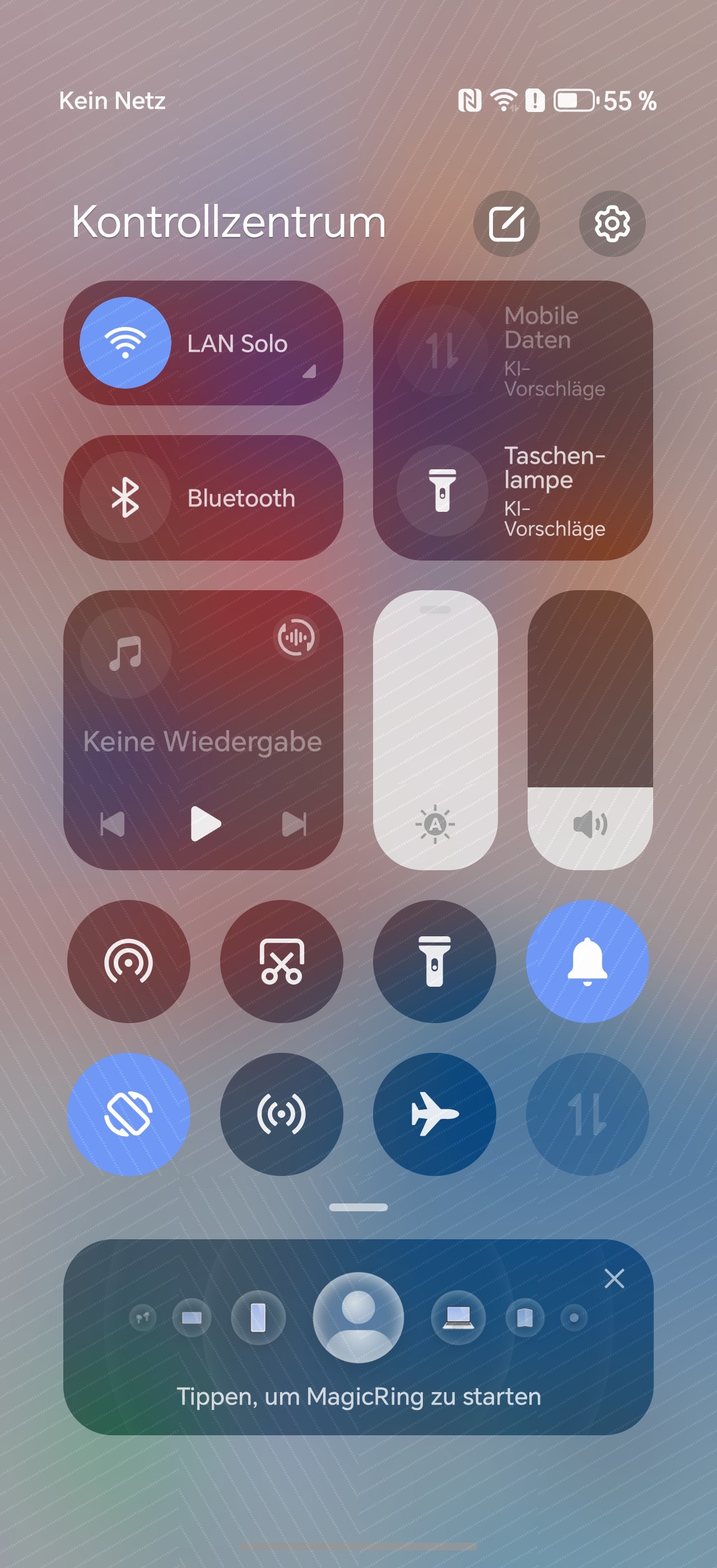Open the Kontrollzentrum edit icon
This screenshot has width=717, height=1568.
[506, 223]
